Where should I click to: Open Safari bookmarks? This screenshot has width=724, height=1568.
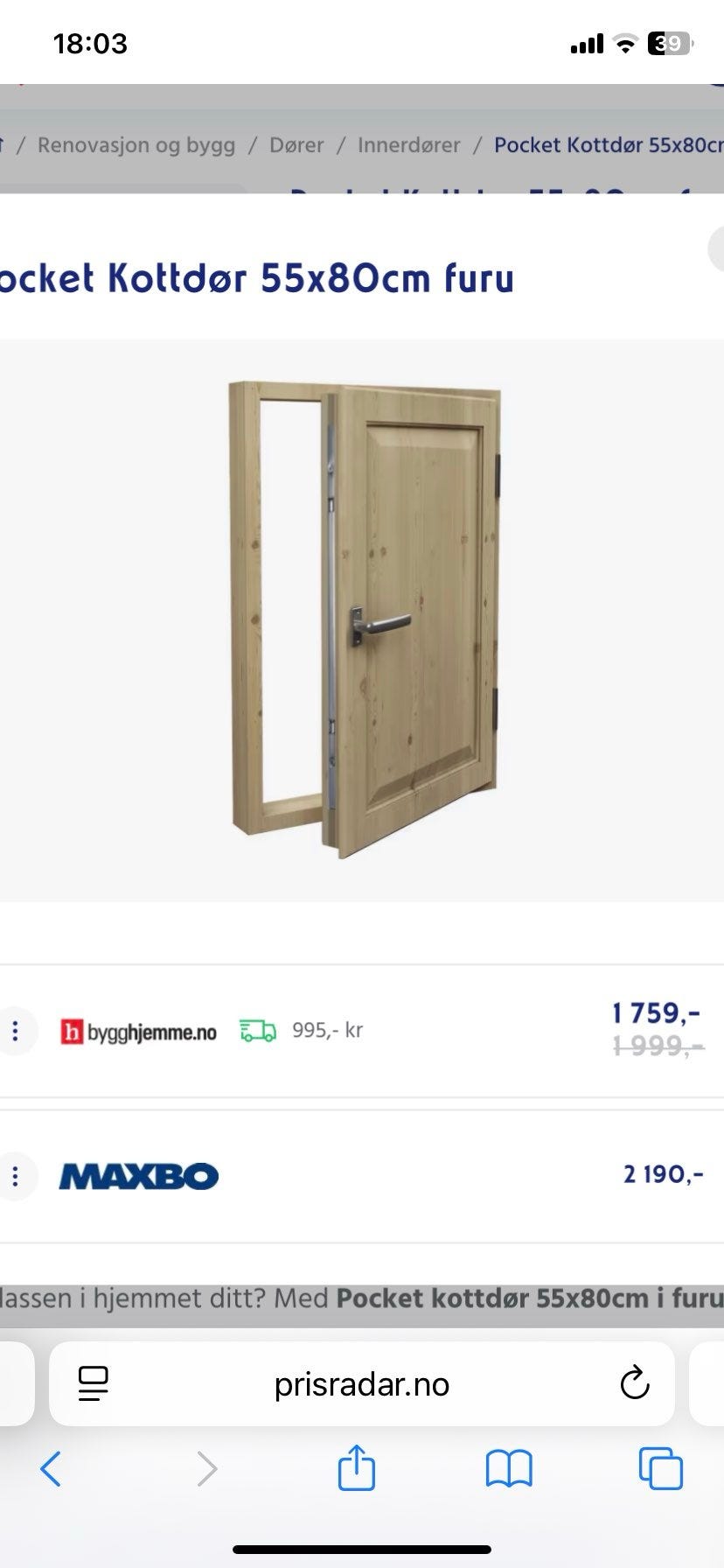(x=508, y=1468)
